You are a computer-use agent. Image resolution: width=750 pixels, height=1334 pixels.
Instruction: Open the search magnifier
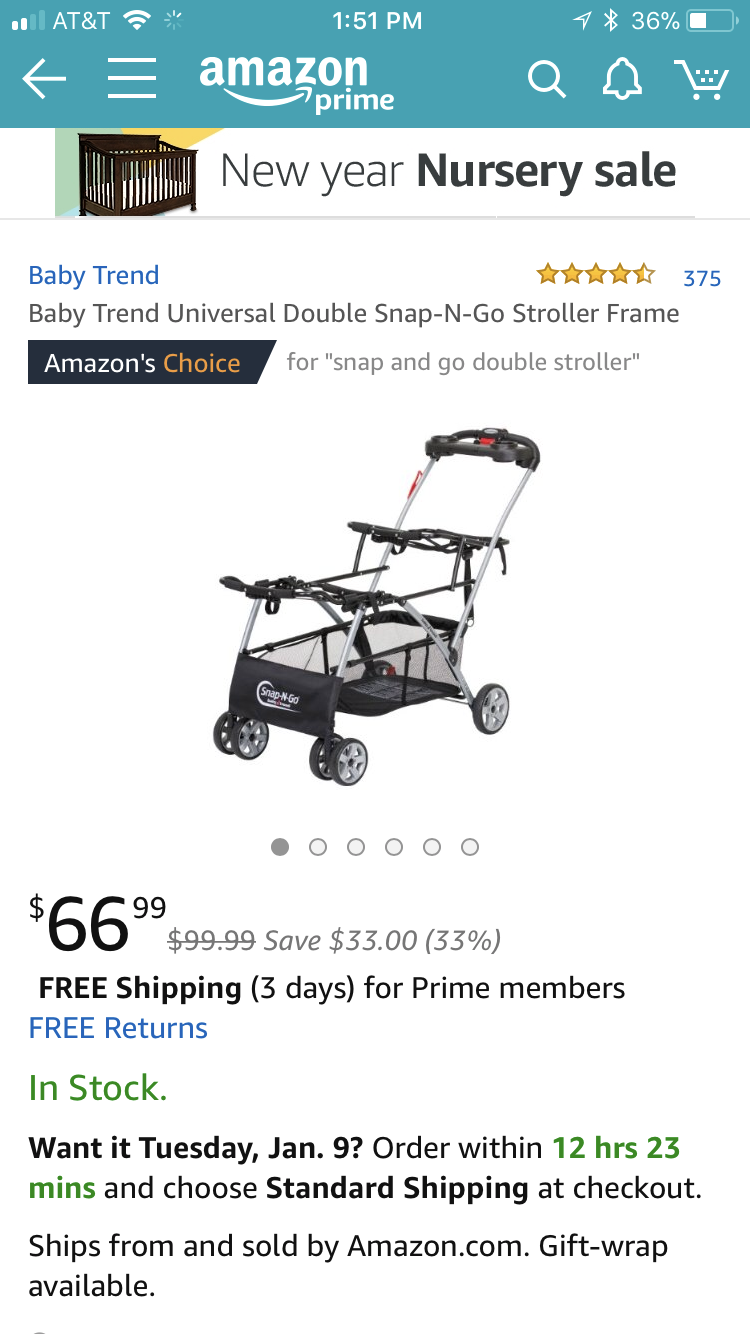(x=546, y=79)
